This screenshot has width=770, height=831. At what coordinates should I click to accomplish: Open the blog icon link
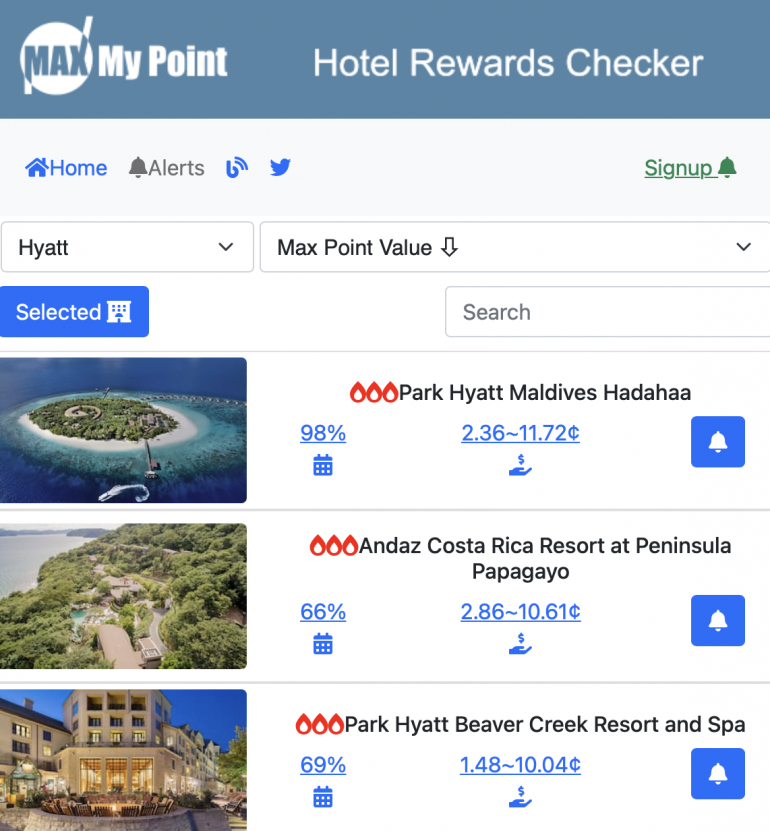tap(237, 168)
